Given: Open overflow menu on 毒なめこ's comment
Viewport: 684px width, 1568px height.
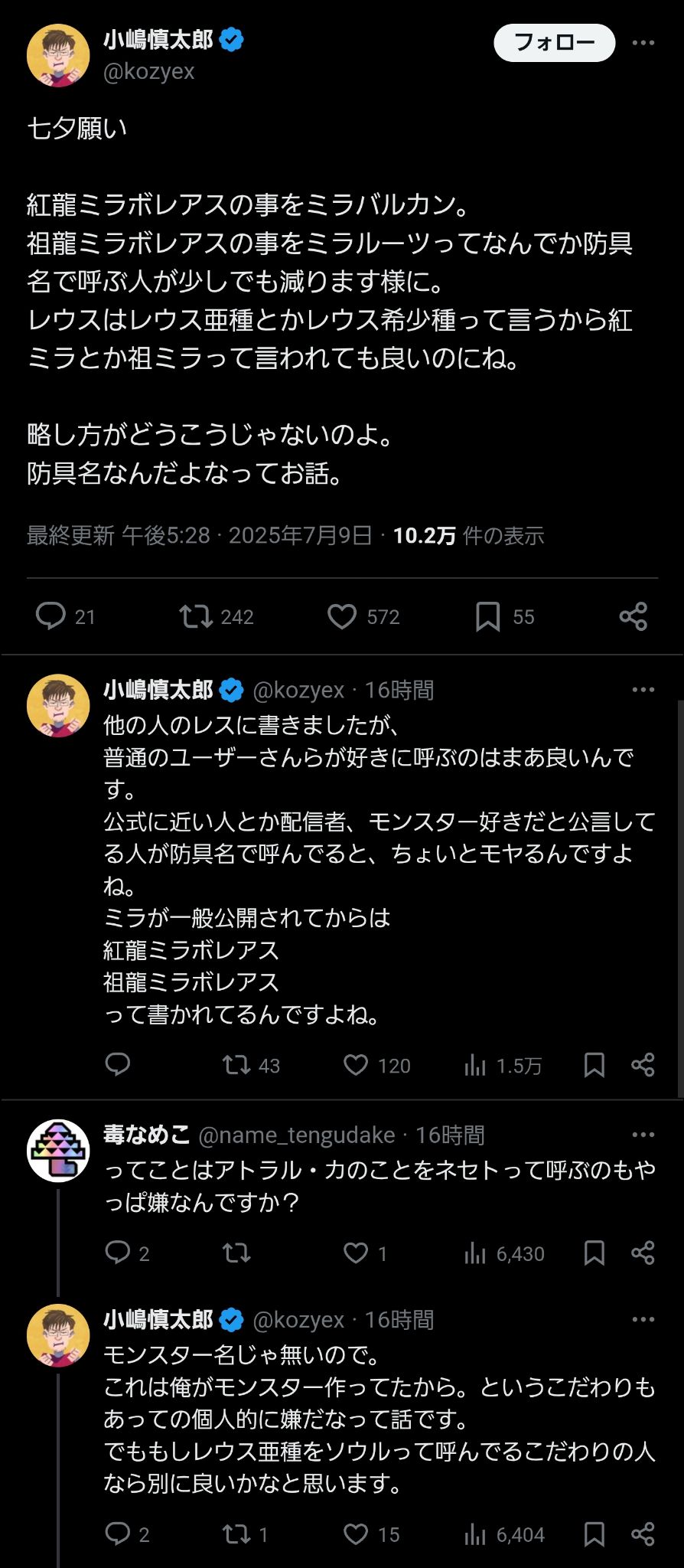Looking at the screenshot, I should point(643,1135).
